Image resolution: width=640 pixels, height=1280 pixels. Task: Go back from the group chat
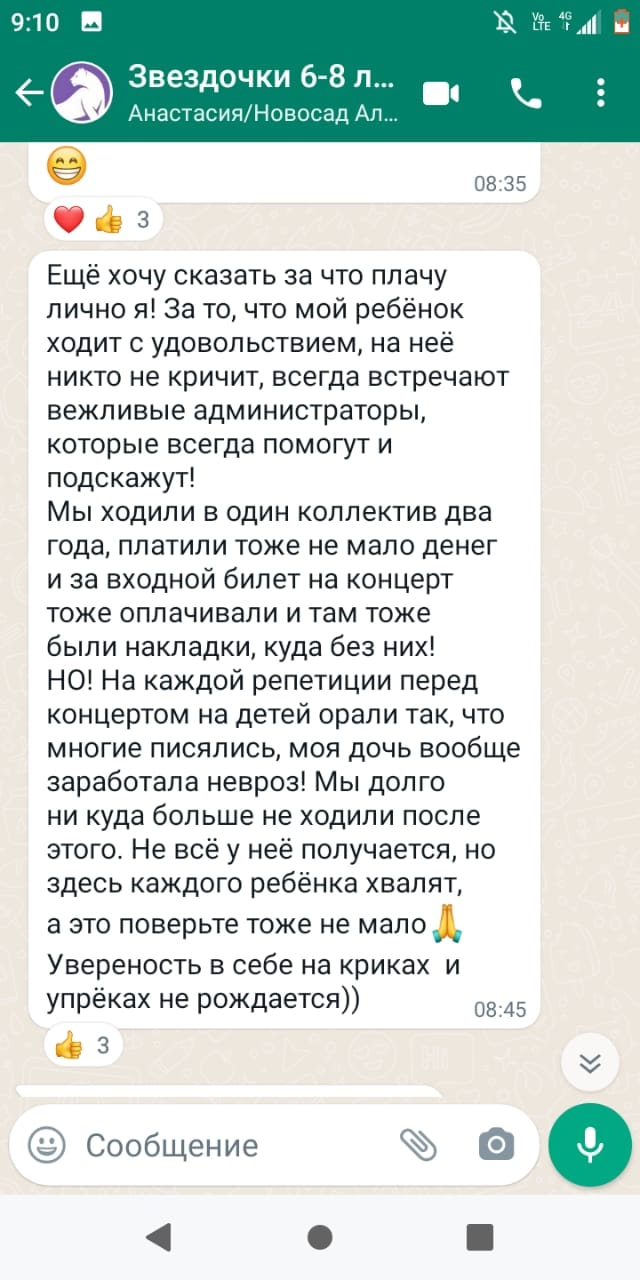coord(30,93)
